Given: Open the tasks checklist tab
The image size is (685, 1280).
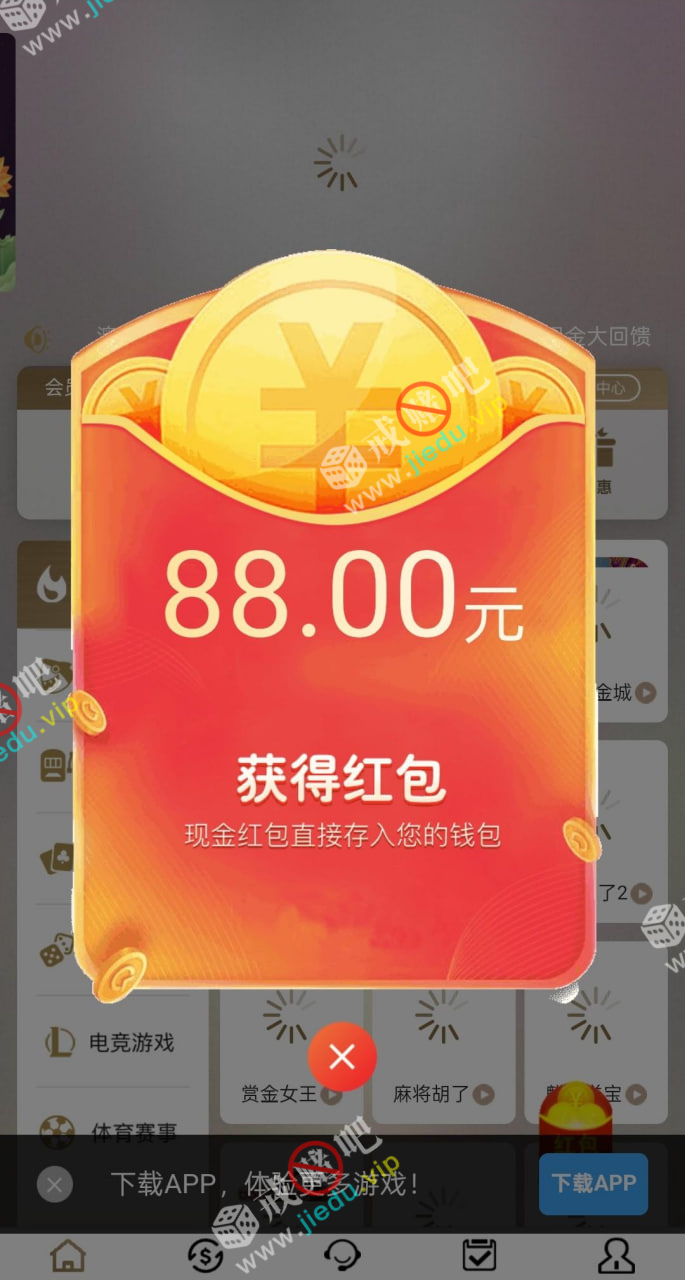Looking at the screenshot, I should 480,1256.
